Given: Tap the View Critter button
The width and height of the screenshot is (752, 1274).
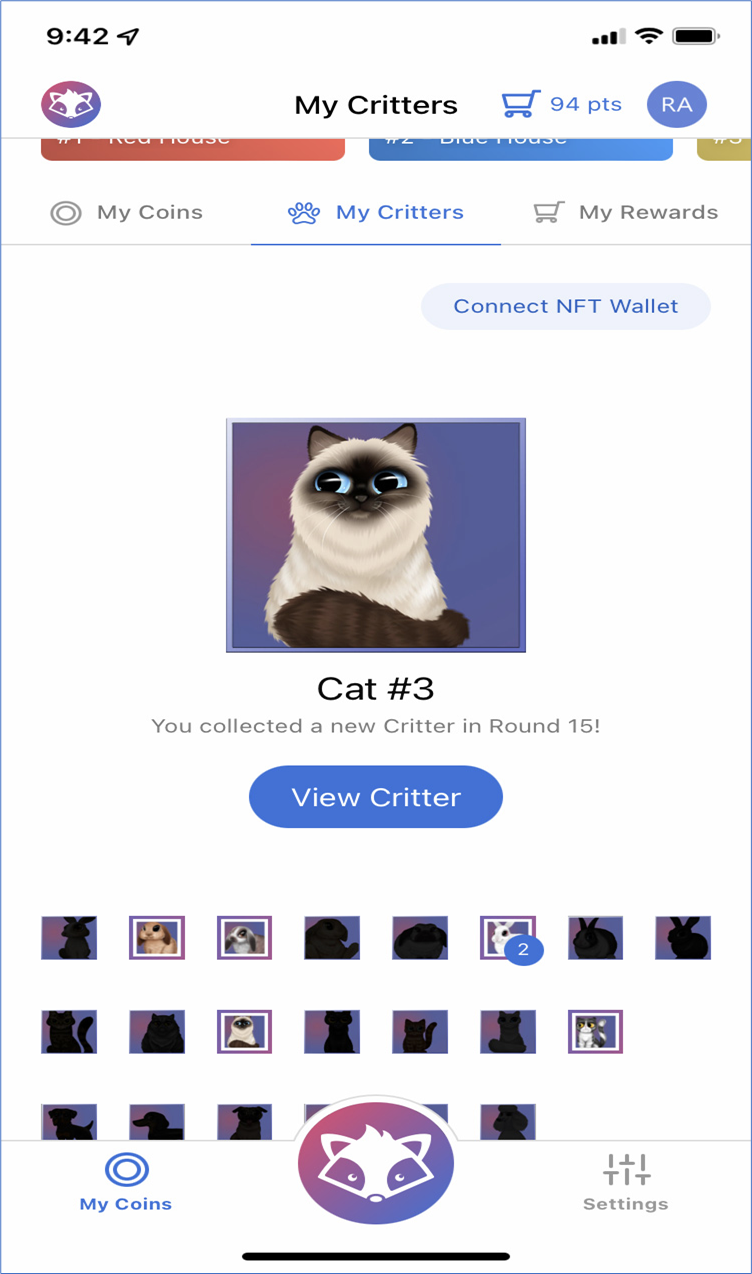Looking at the screenshot, I should [x=376, y=797].
